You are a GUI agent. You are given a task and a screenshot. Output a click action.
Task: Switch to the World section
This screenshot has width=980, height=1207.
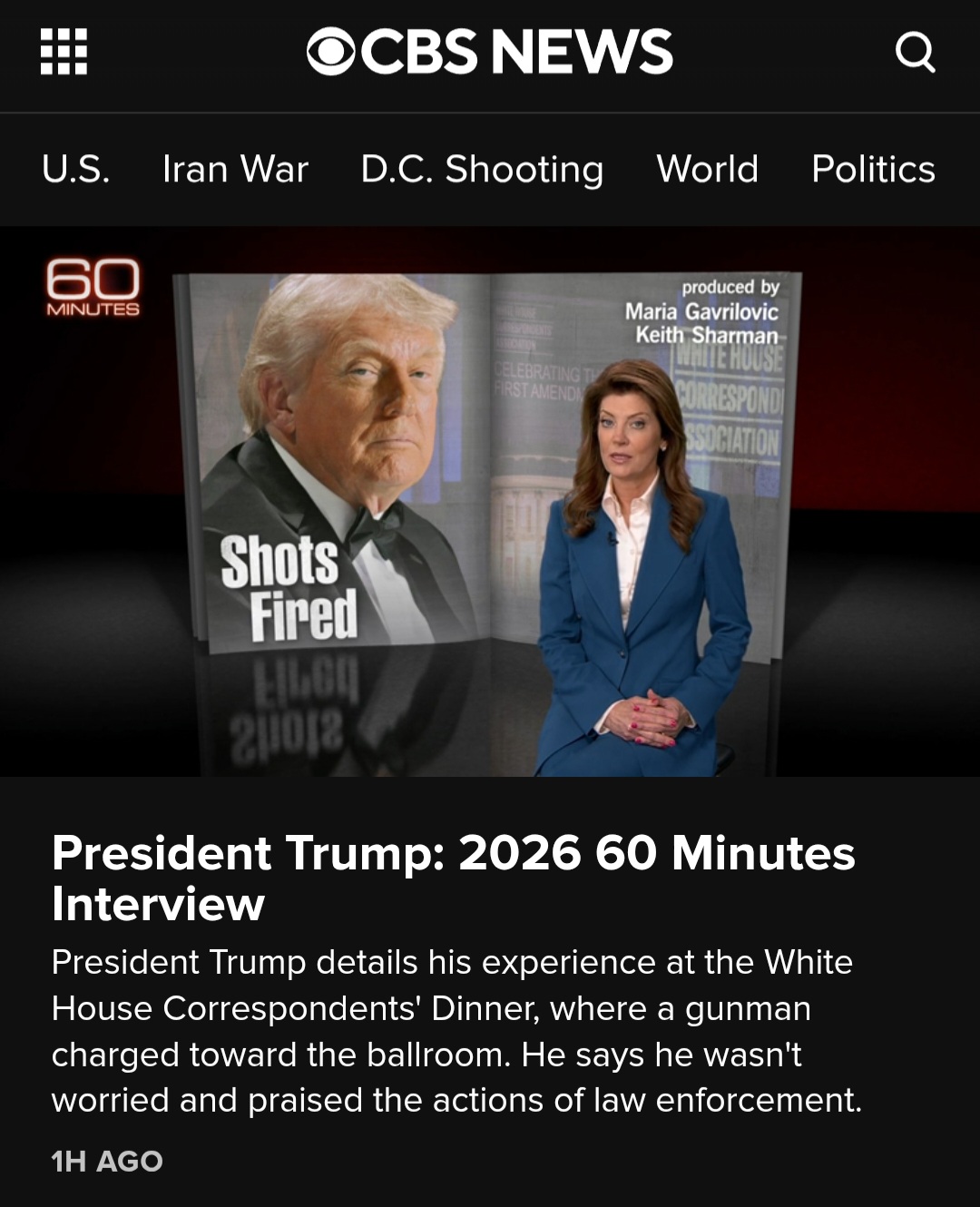point(707,169)
